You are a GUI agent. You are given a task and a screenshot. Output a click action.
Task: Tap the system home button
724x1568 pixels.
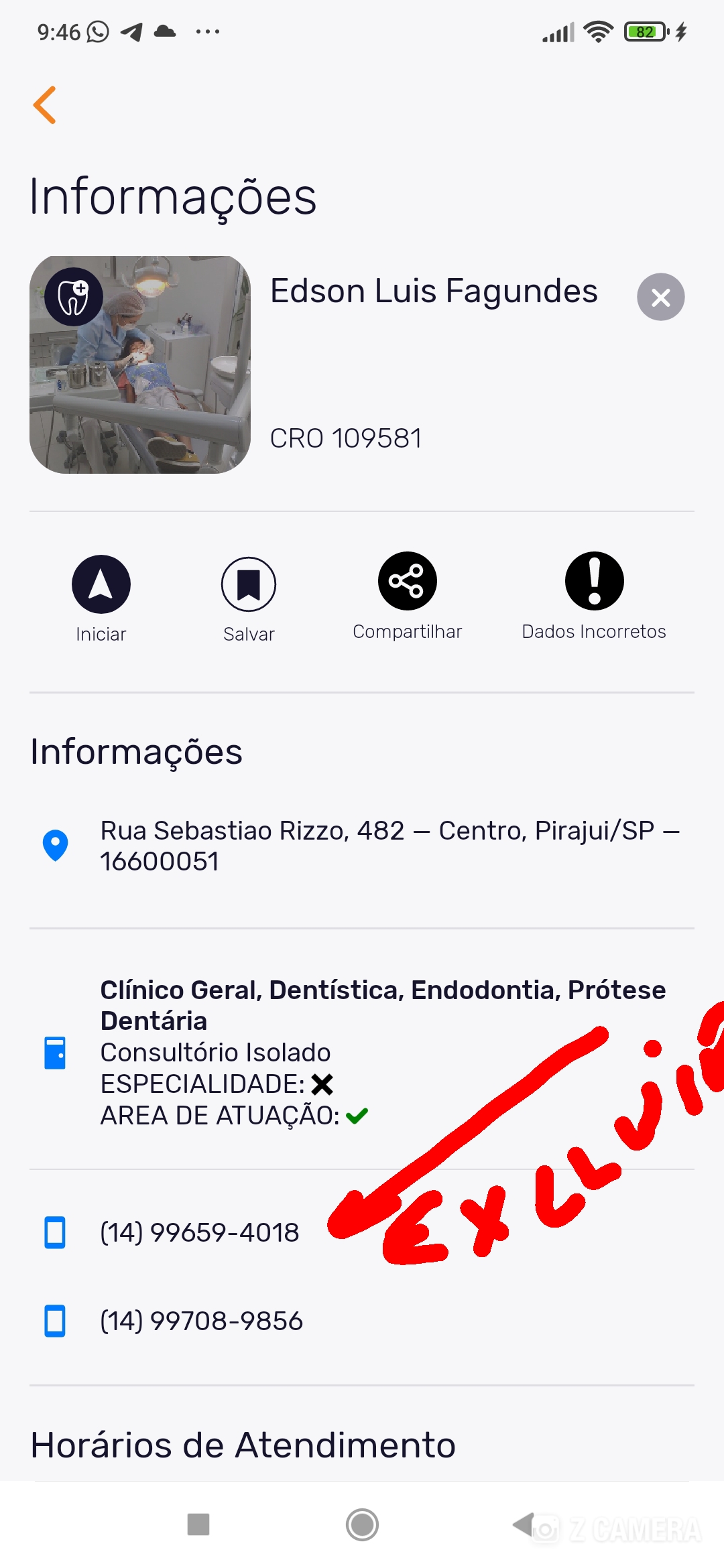[x=362, y=1525]
